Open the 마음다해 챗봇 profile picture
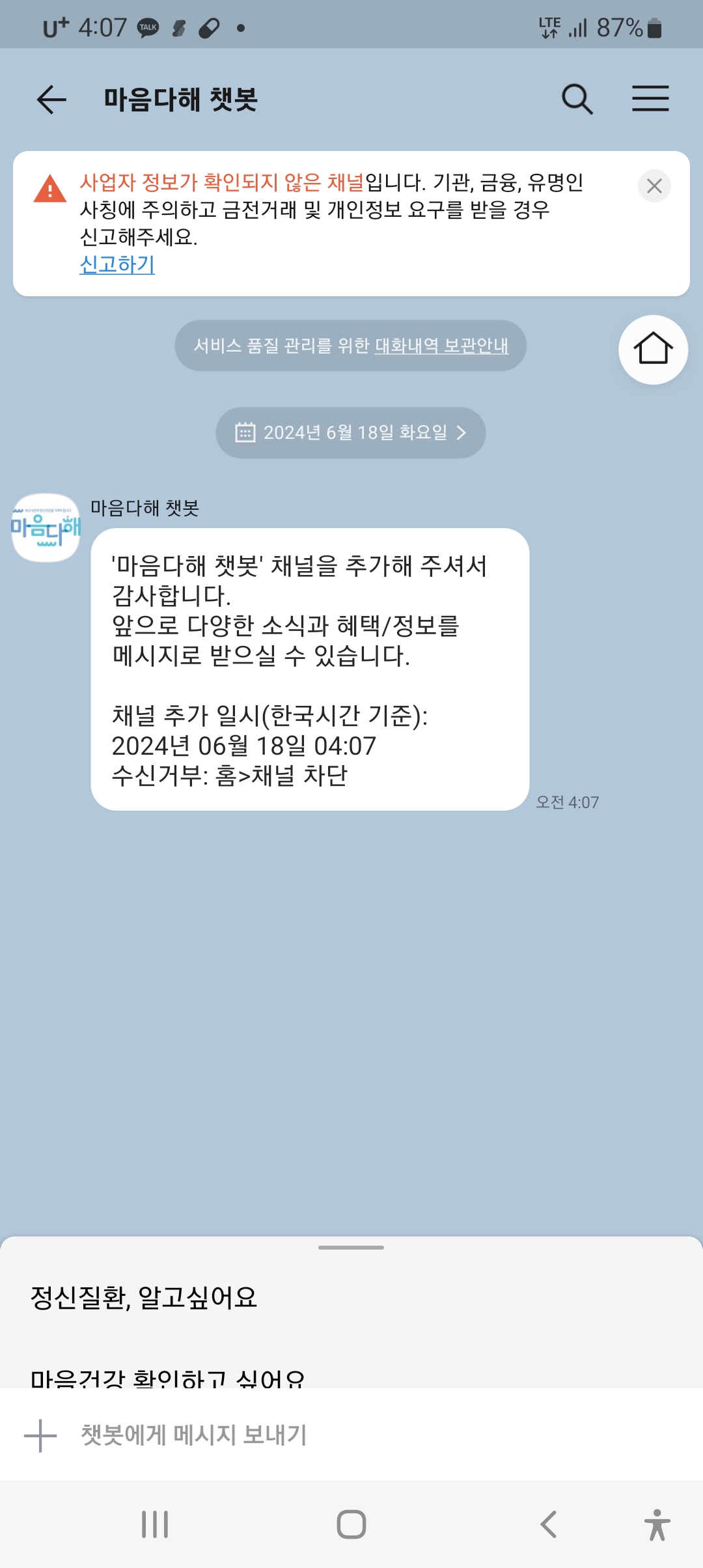The height and width of the screenshot is (1568, 703). click(x=46, y=527)
